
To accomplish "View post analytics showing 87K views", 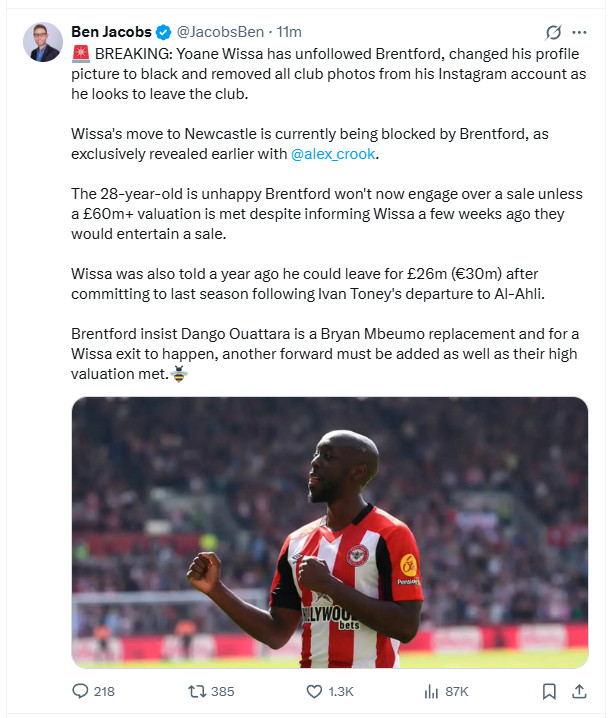I will click(x=432, y=691).
